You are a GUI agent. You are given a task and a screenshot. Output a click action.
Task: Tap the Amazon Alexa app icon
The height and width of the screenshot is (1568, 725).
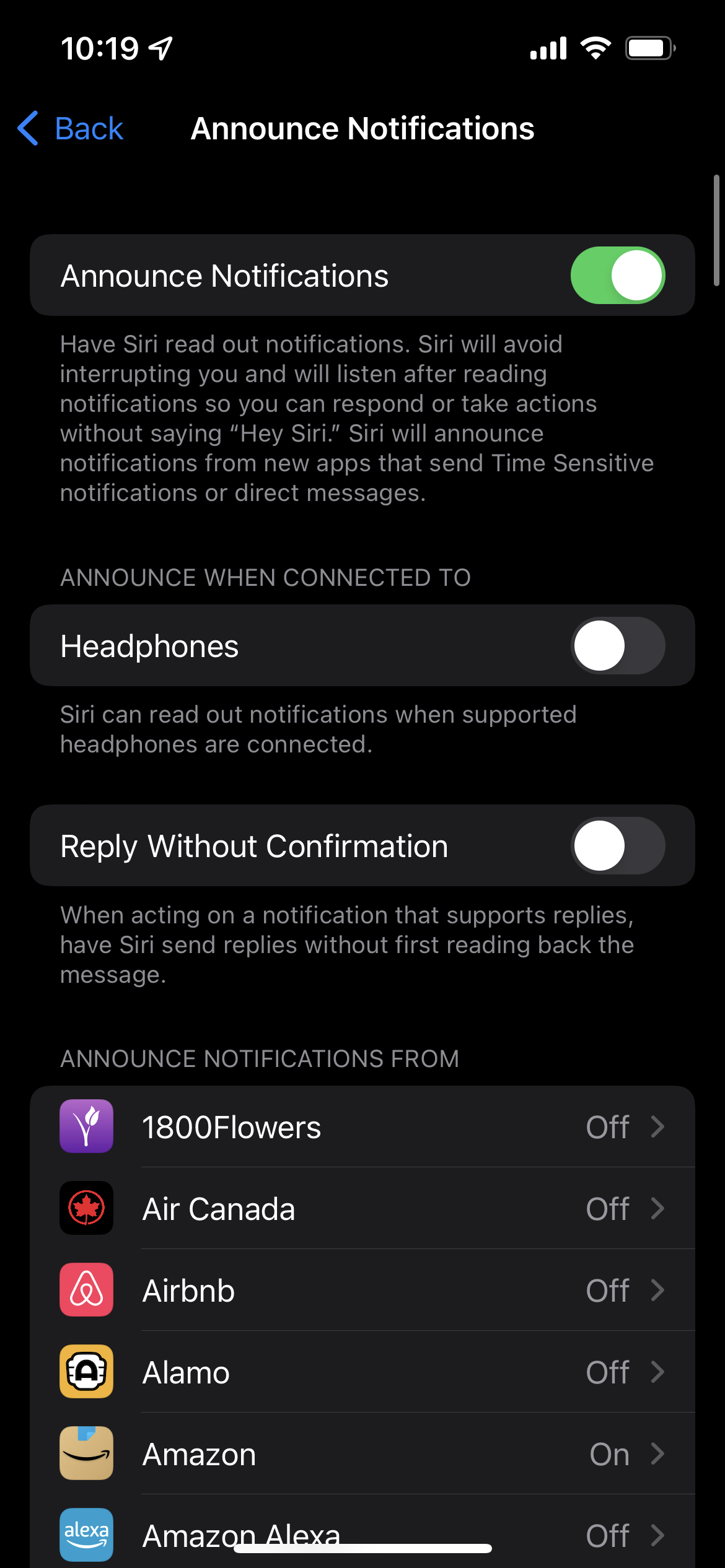coord(86,1534)
